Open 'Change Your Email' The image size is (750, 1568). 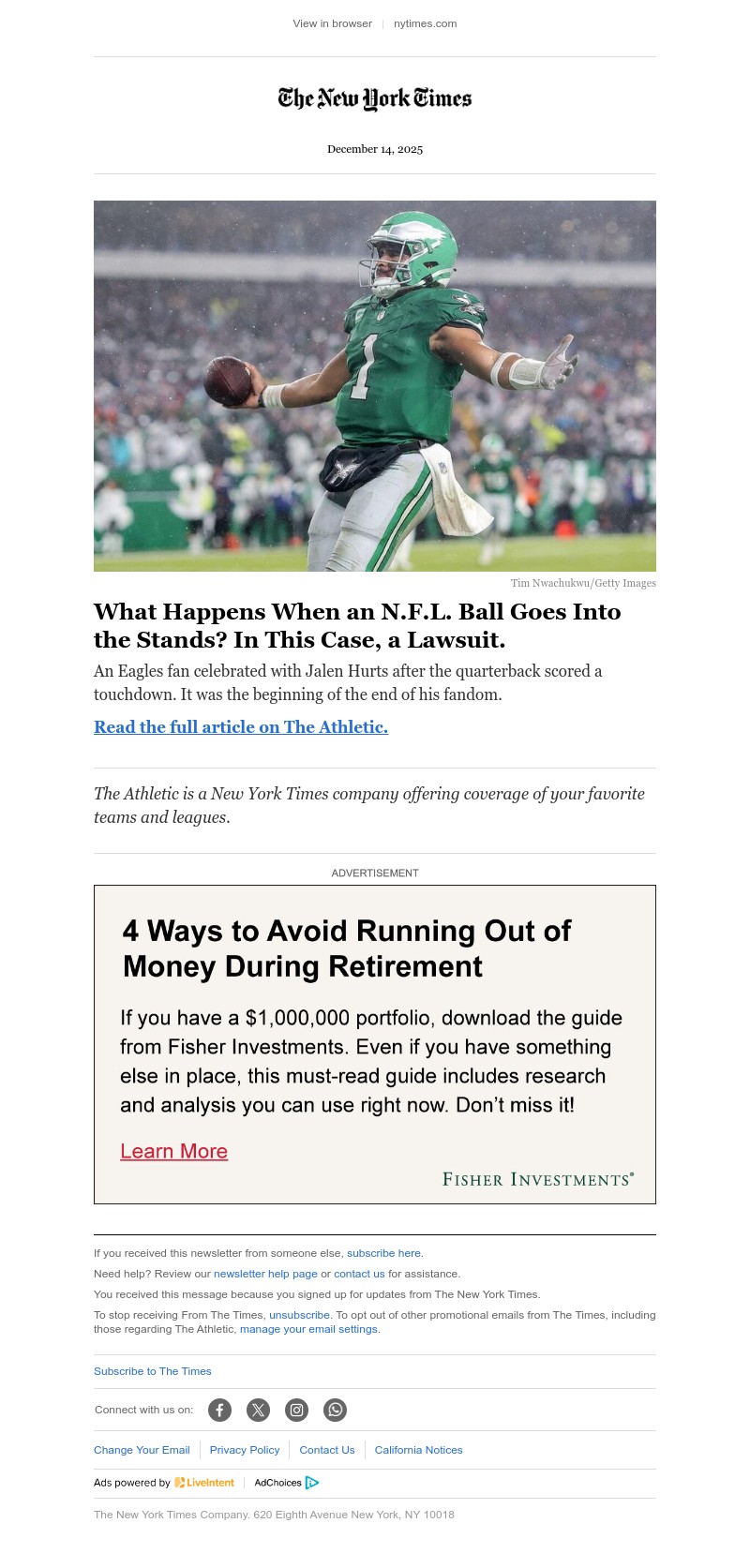tap(142, 1450)
